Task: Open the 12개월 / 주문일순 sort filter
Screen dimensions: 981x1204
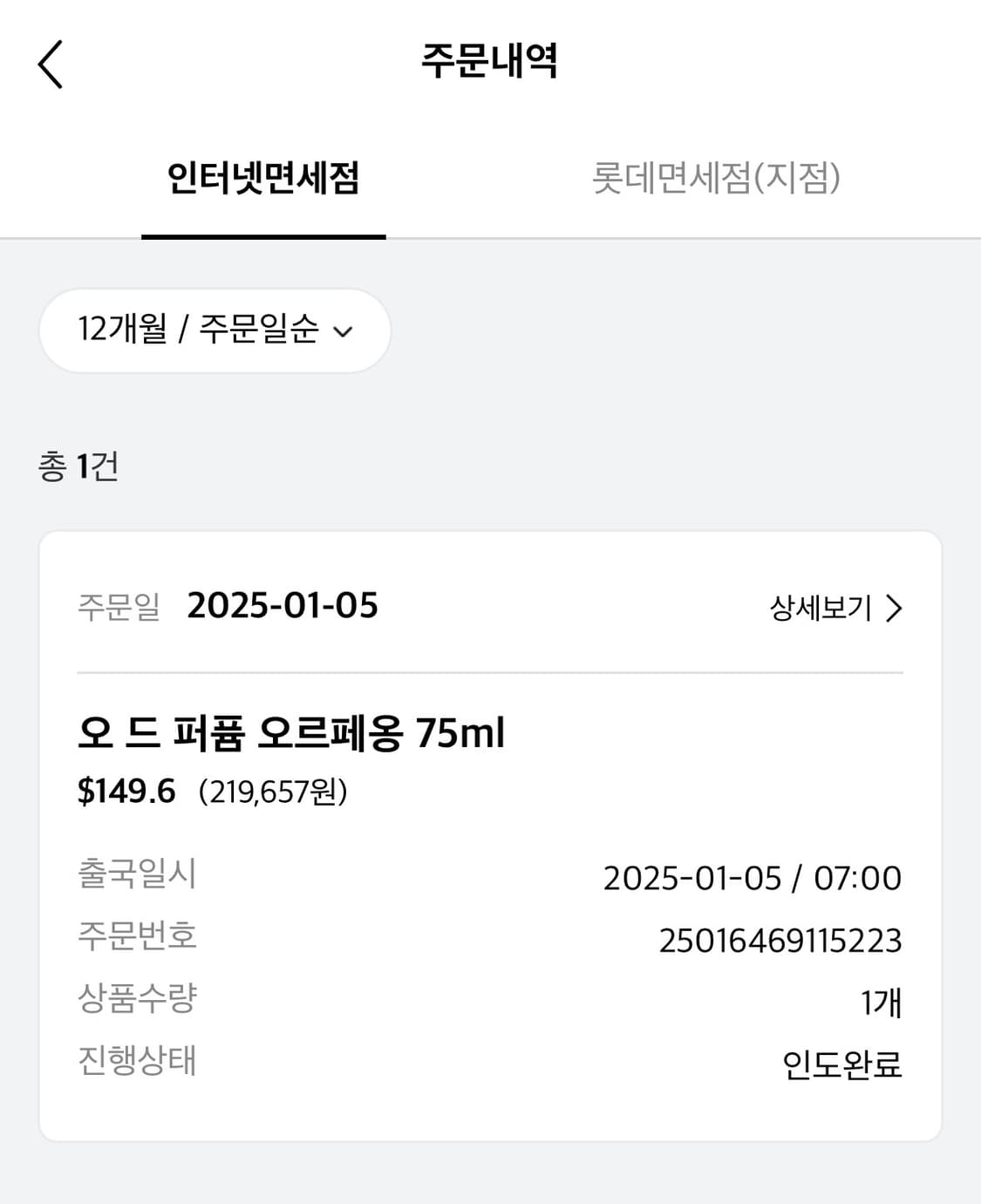Action: pos(214,331)
